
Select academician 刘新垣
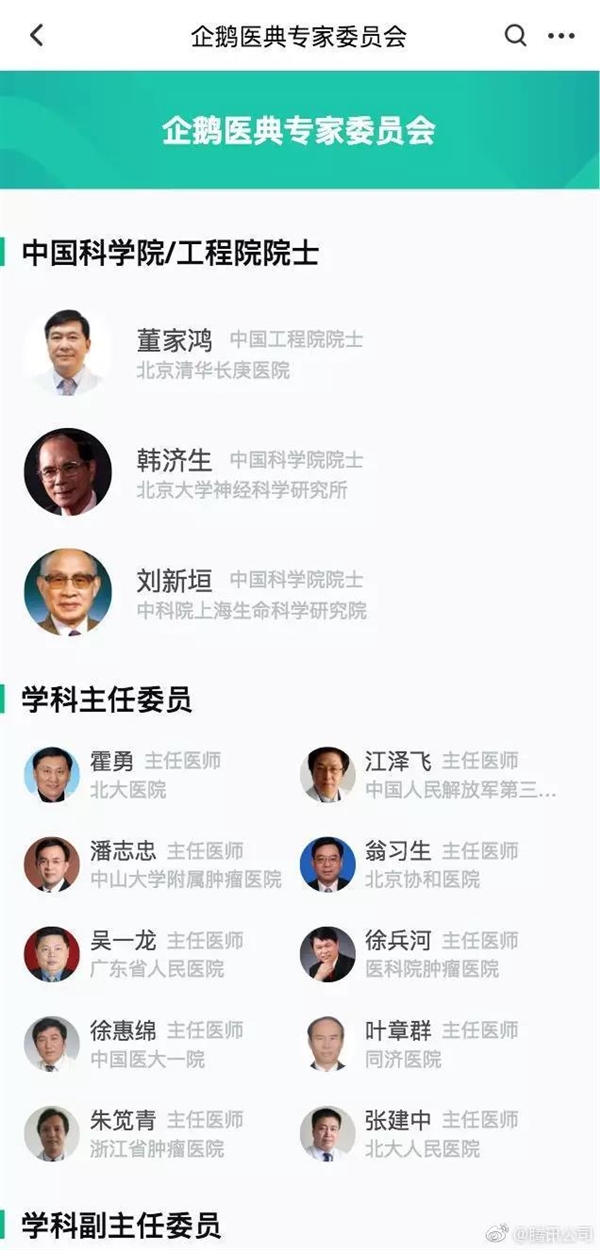tap(175, 581)
